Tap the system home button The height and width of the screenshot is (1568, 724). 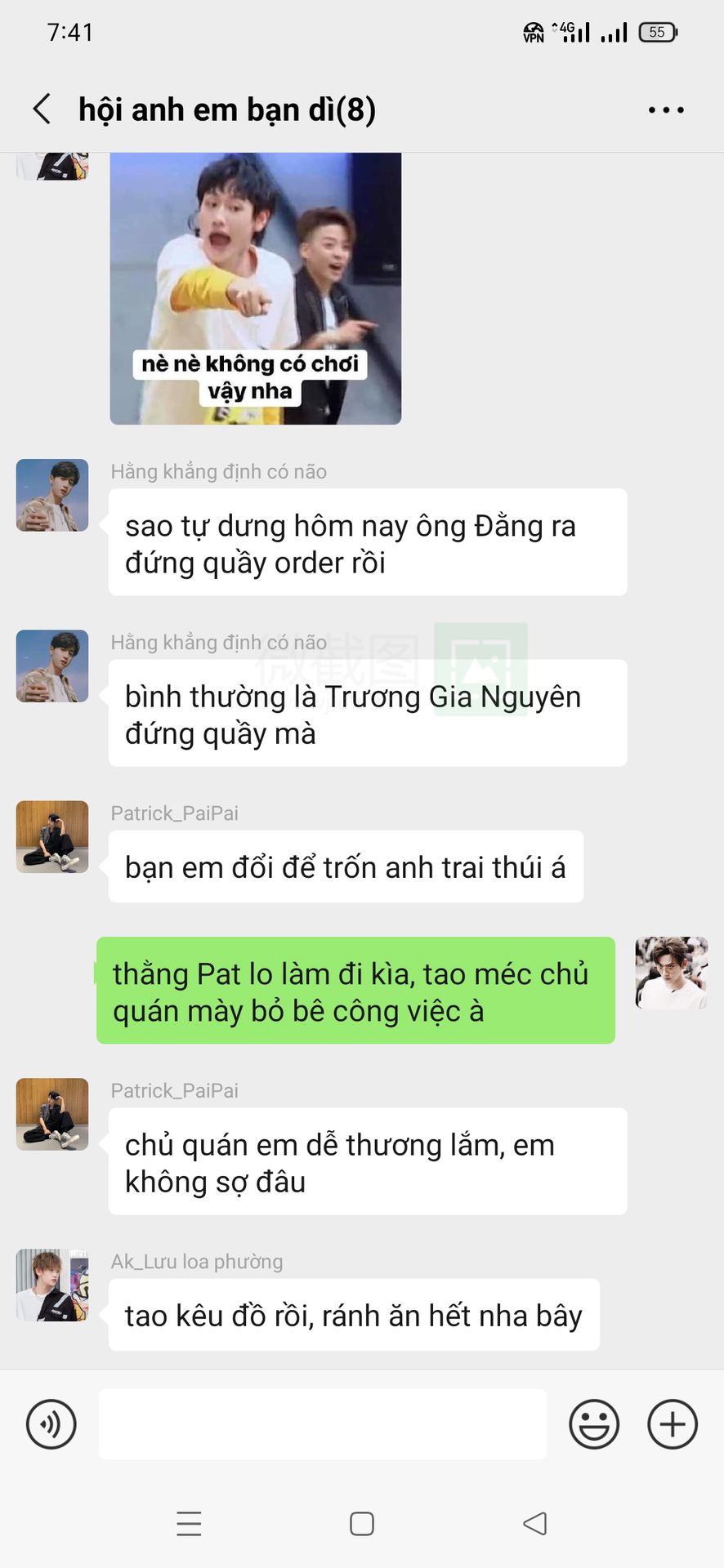click(x=362, y=1524)
